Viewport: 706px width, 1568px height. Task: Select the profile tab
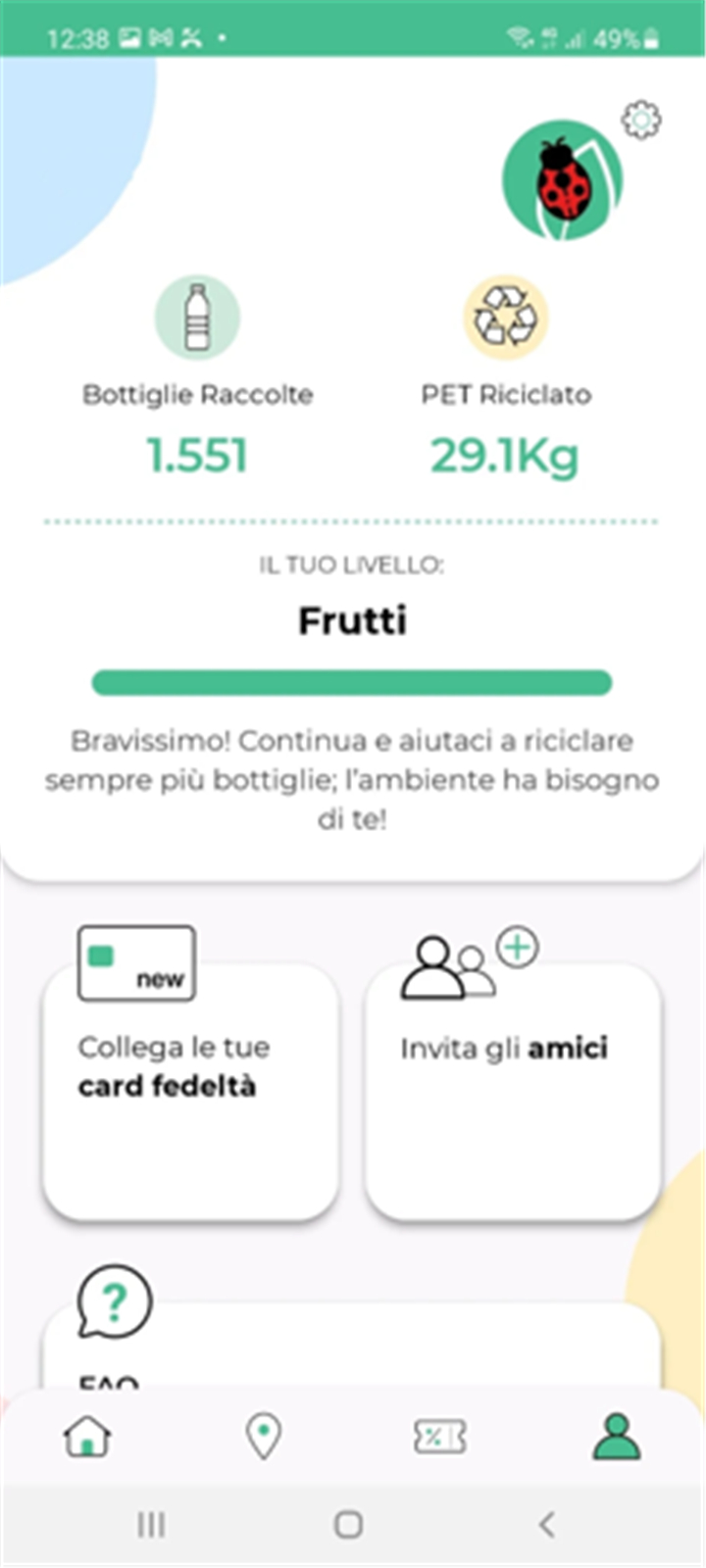(617, 1438)
